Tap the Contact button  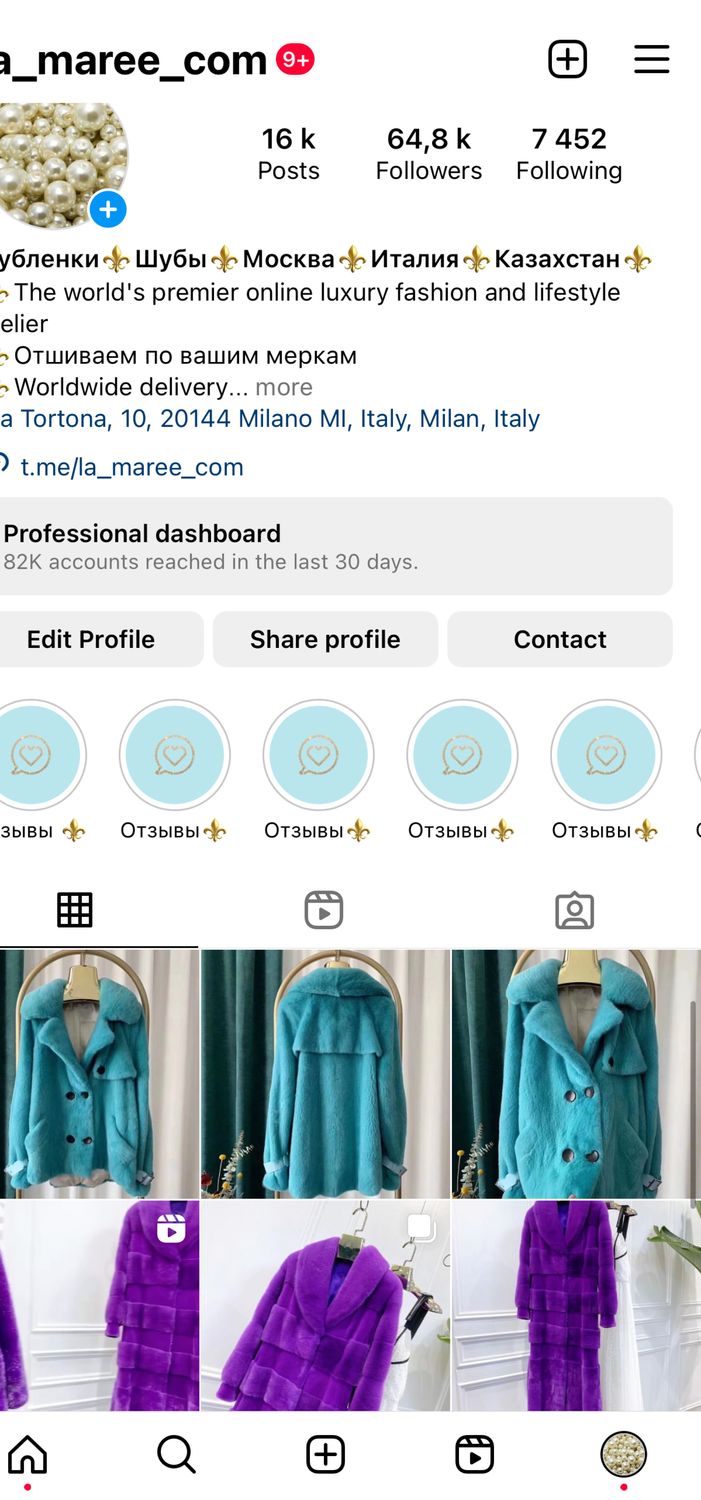(x=560, y=639)
